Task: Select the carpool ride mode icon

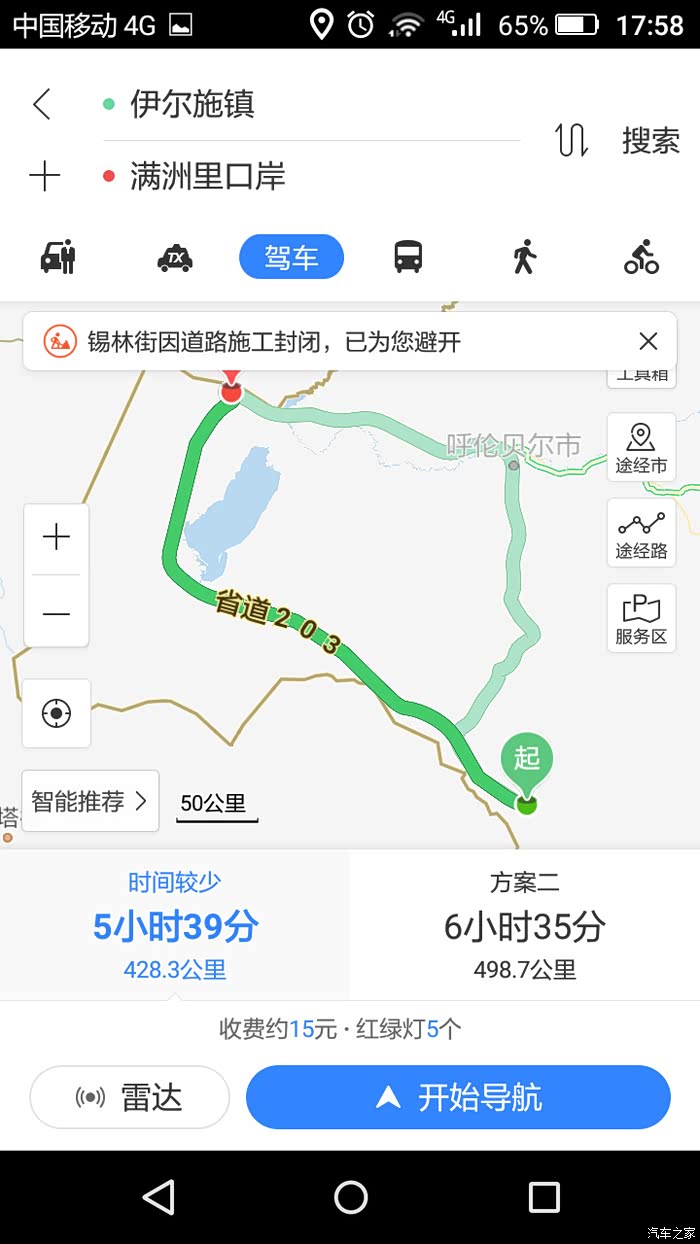Action: coord(58,258)
